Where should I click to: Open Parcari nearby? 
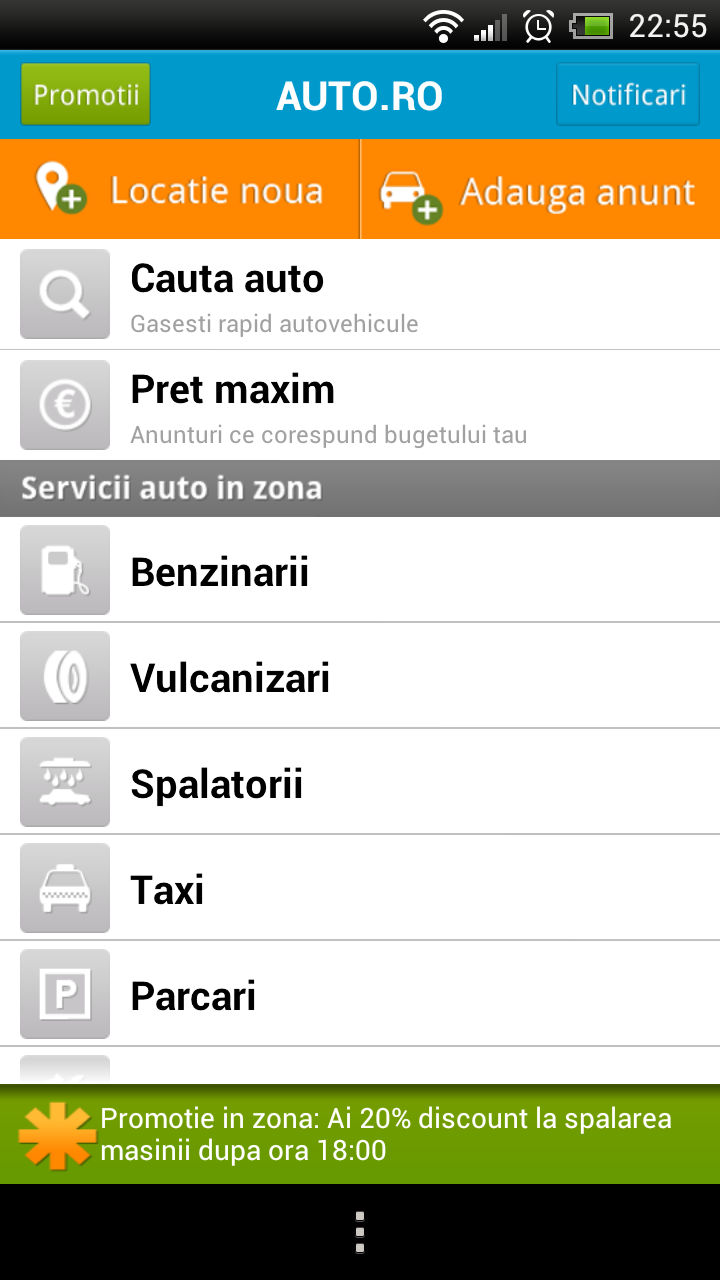coord(360,994)
